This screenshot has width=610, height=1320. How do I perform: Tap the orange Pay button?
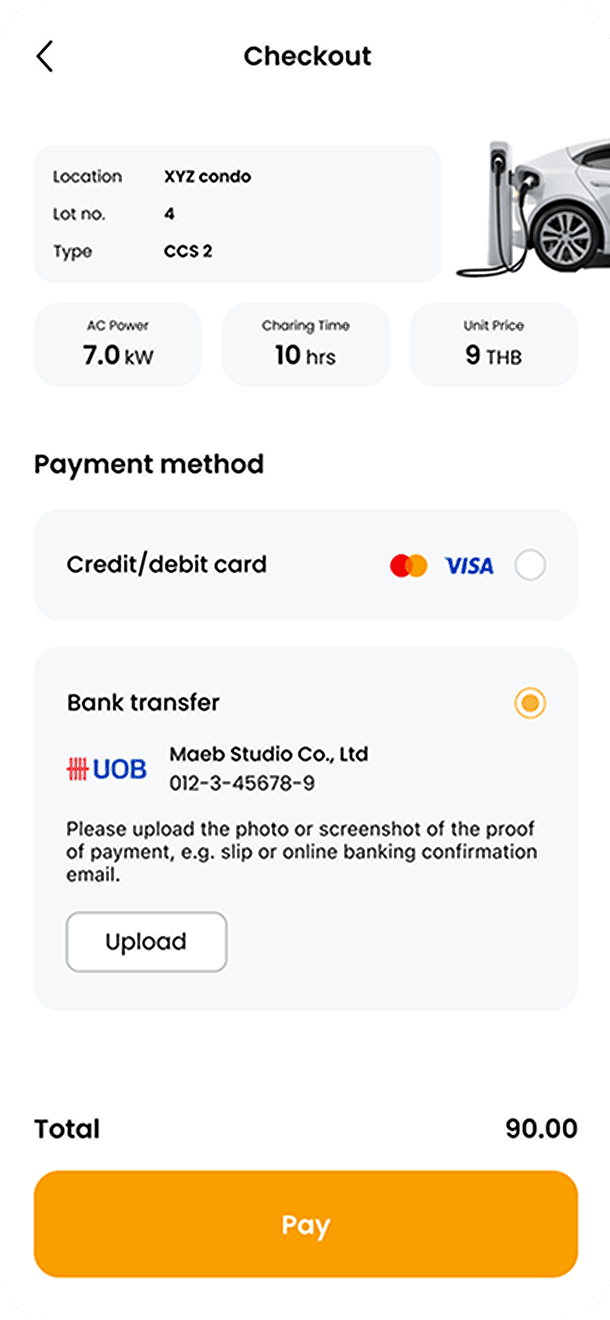click(306, 1225)
